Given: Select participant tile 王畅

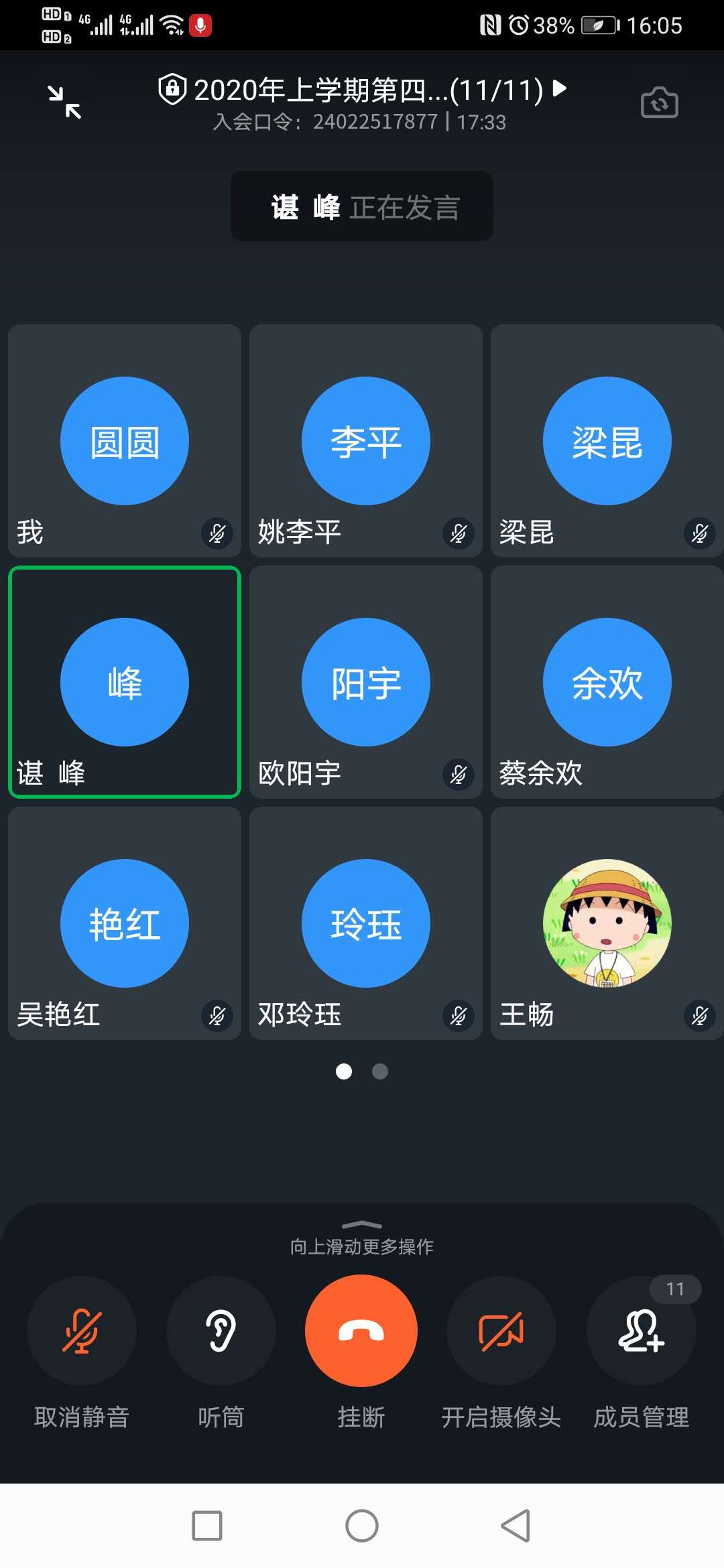Looking at the screenshot, I should (607, 923).
